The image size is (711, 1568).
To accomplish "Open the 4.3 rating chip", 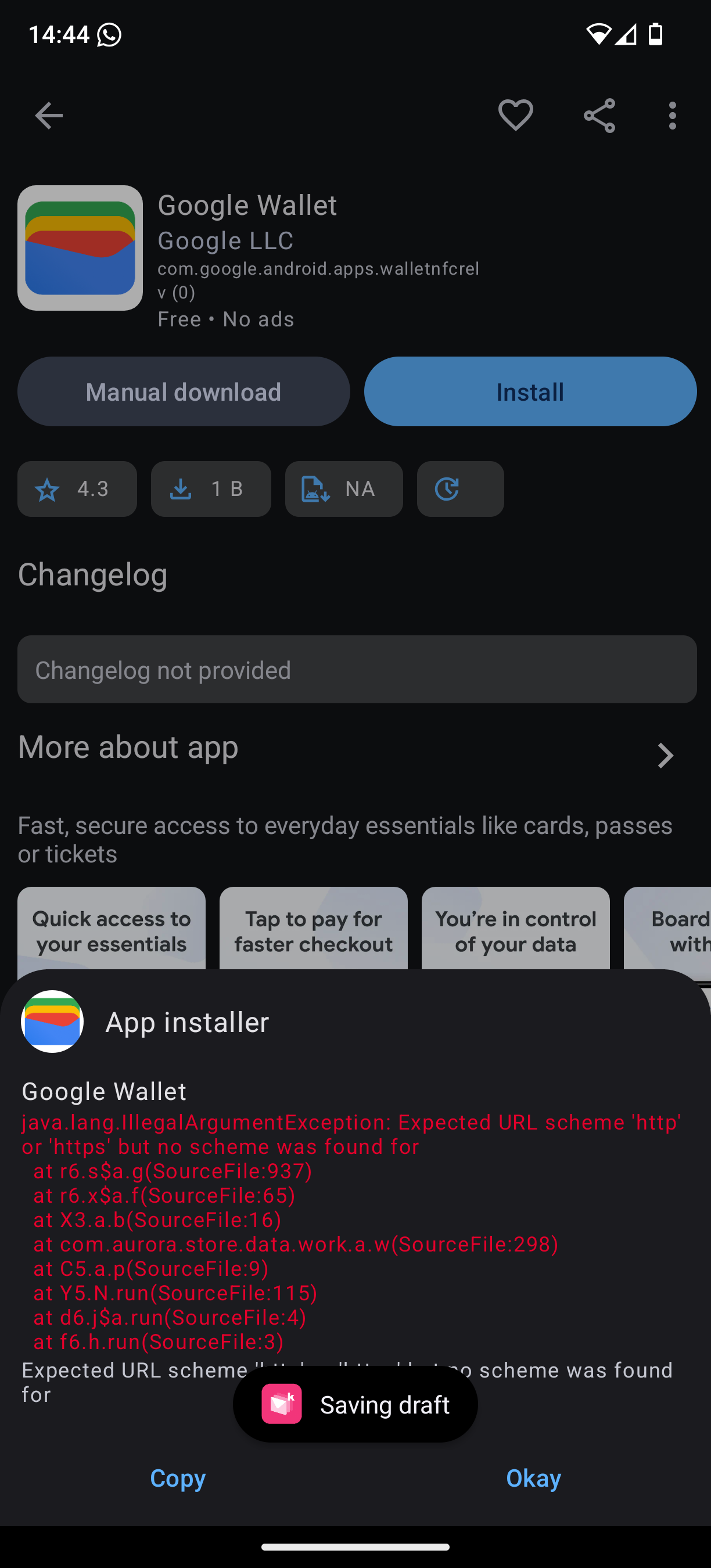I will (x=77, y=489).
